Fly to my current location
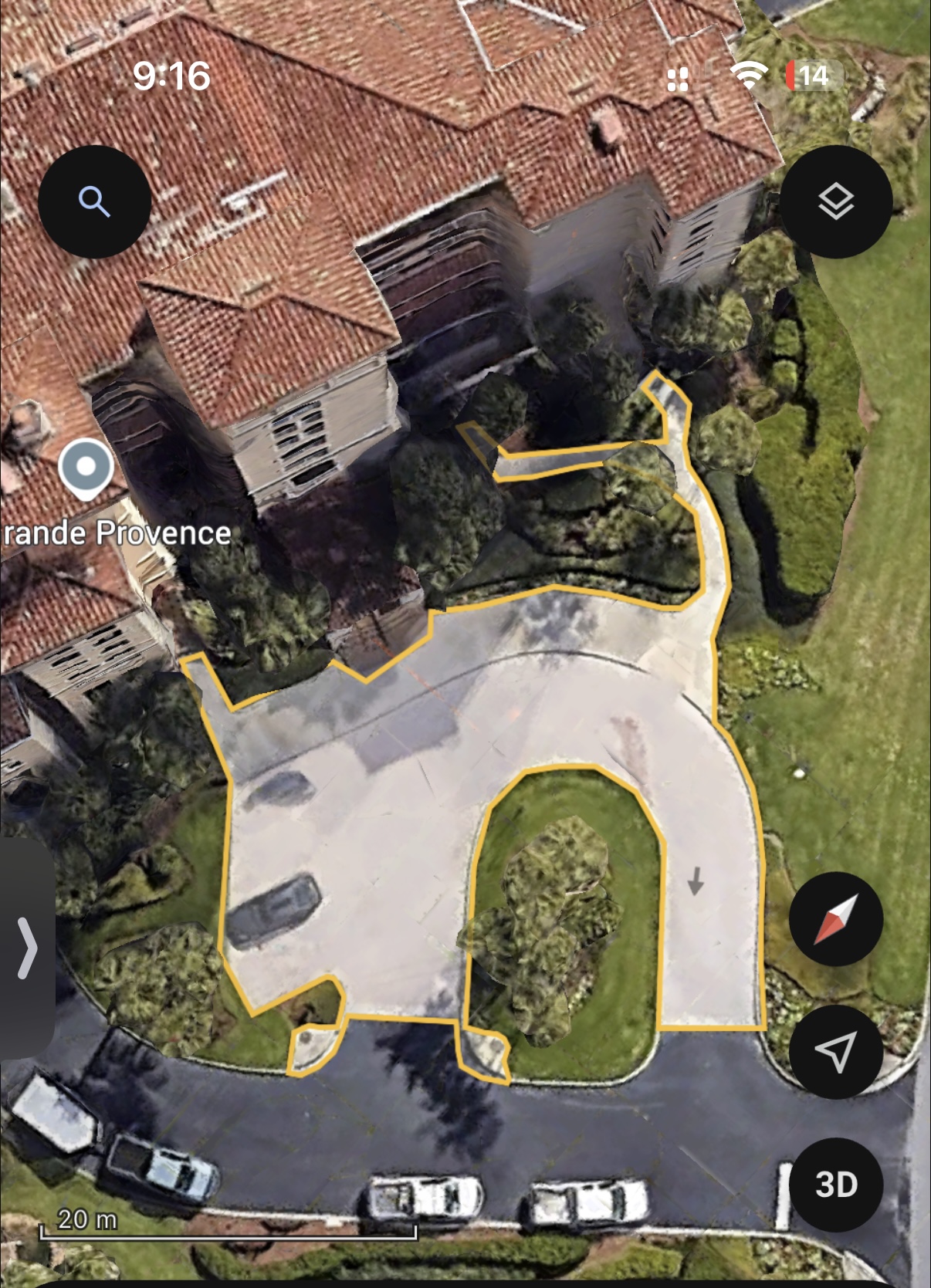 coord(836,1052)
